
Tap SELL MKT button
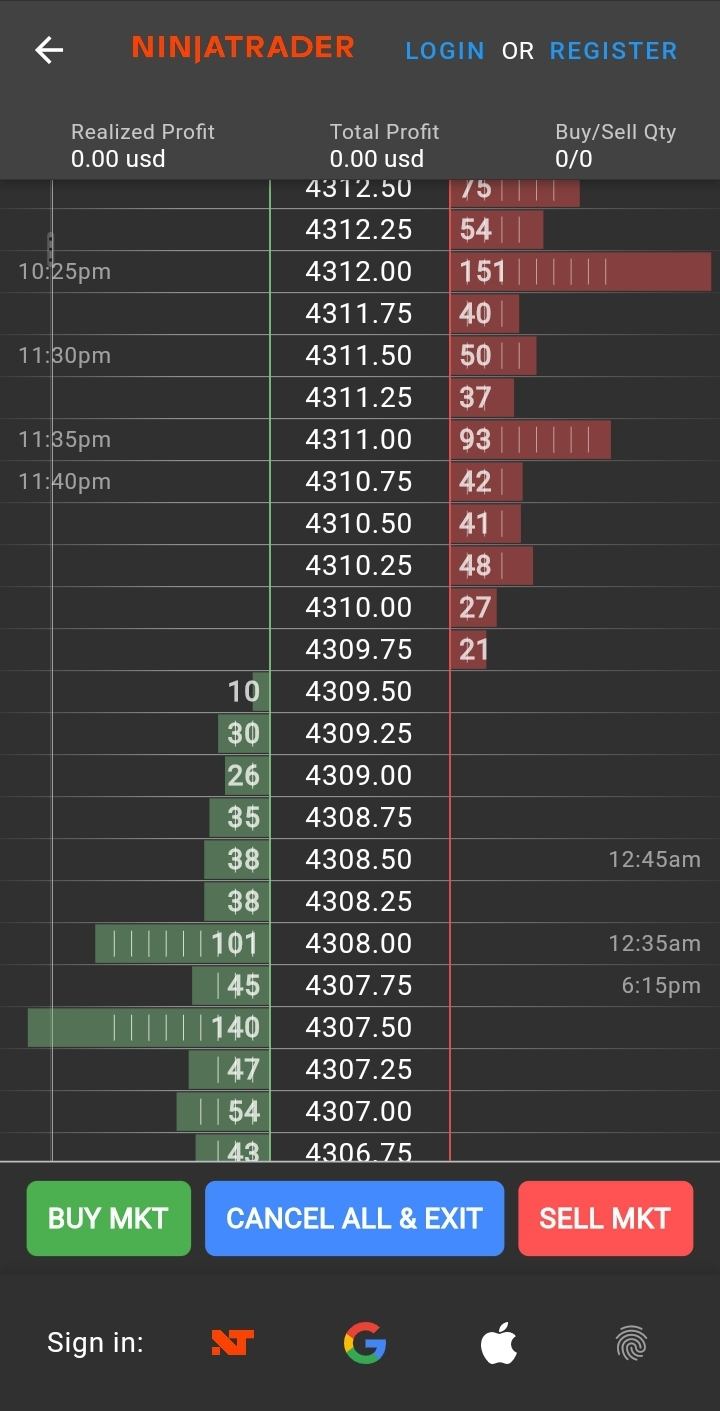(x=605, y=1218)
